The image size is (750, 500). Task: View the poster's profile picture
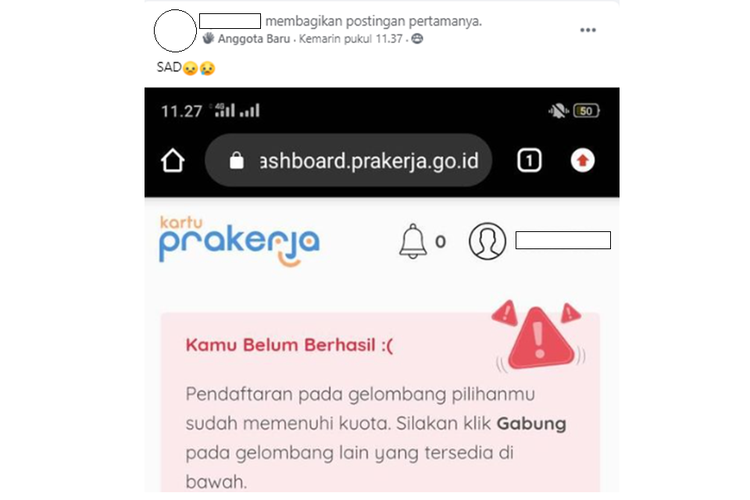coord(173,30)
